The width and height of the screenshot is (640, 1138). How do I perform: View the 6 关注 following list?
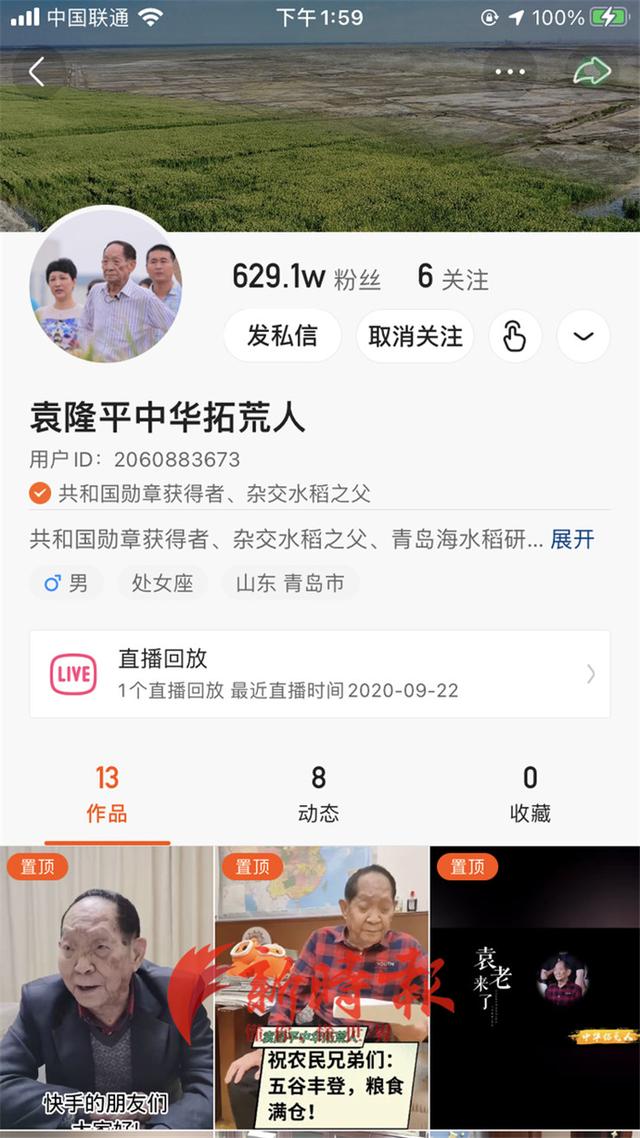point(453,278)
